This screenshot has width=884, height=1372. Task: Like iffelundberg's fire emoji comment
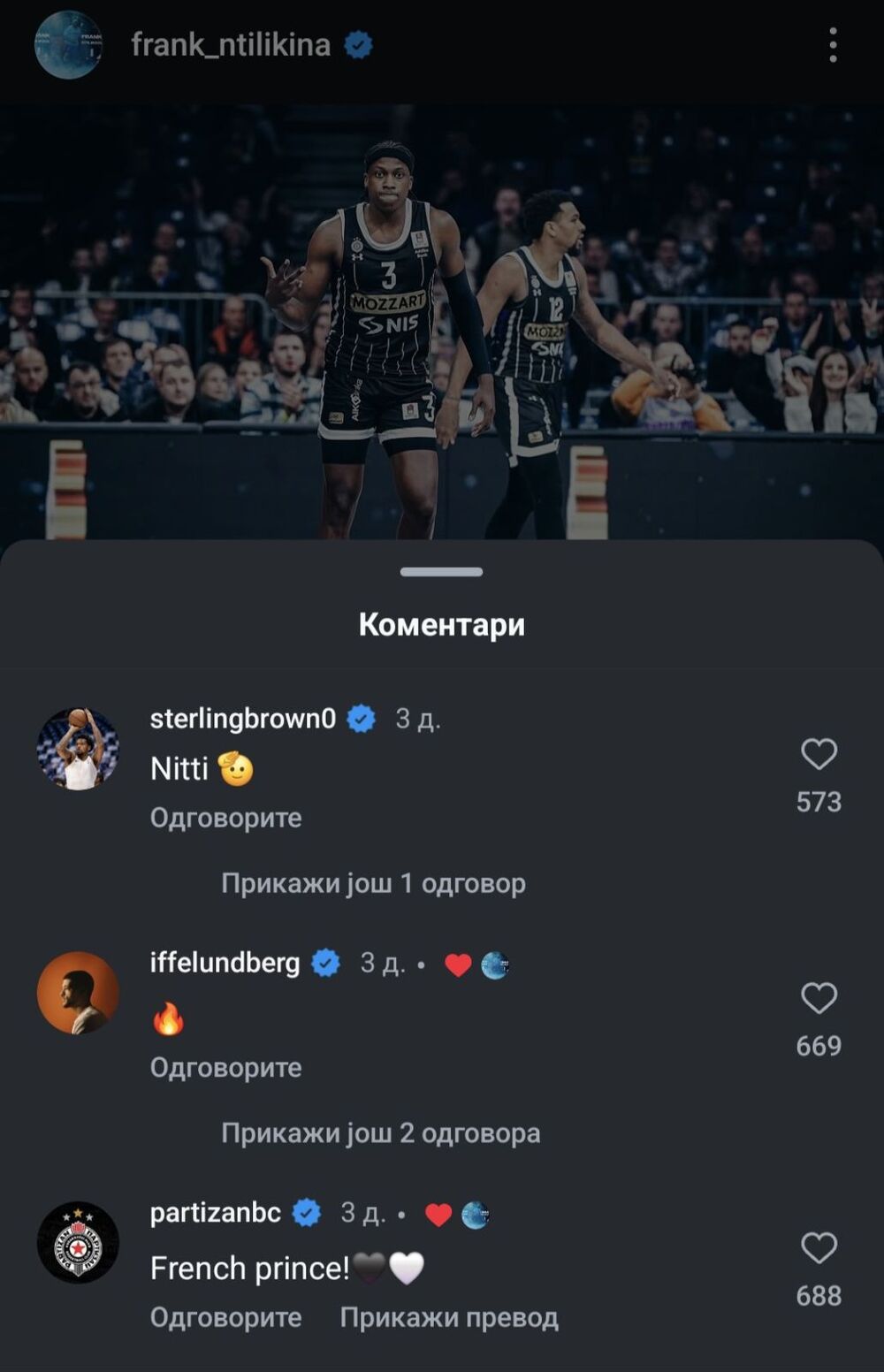(819, 999)
